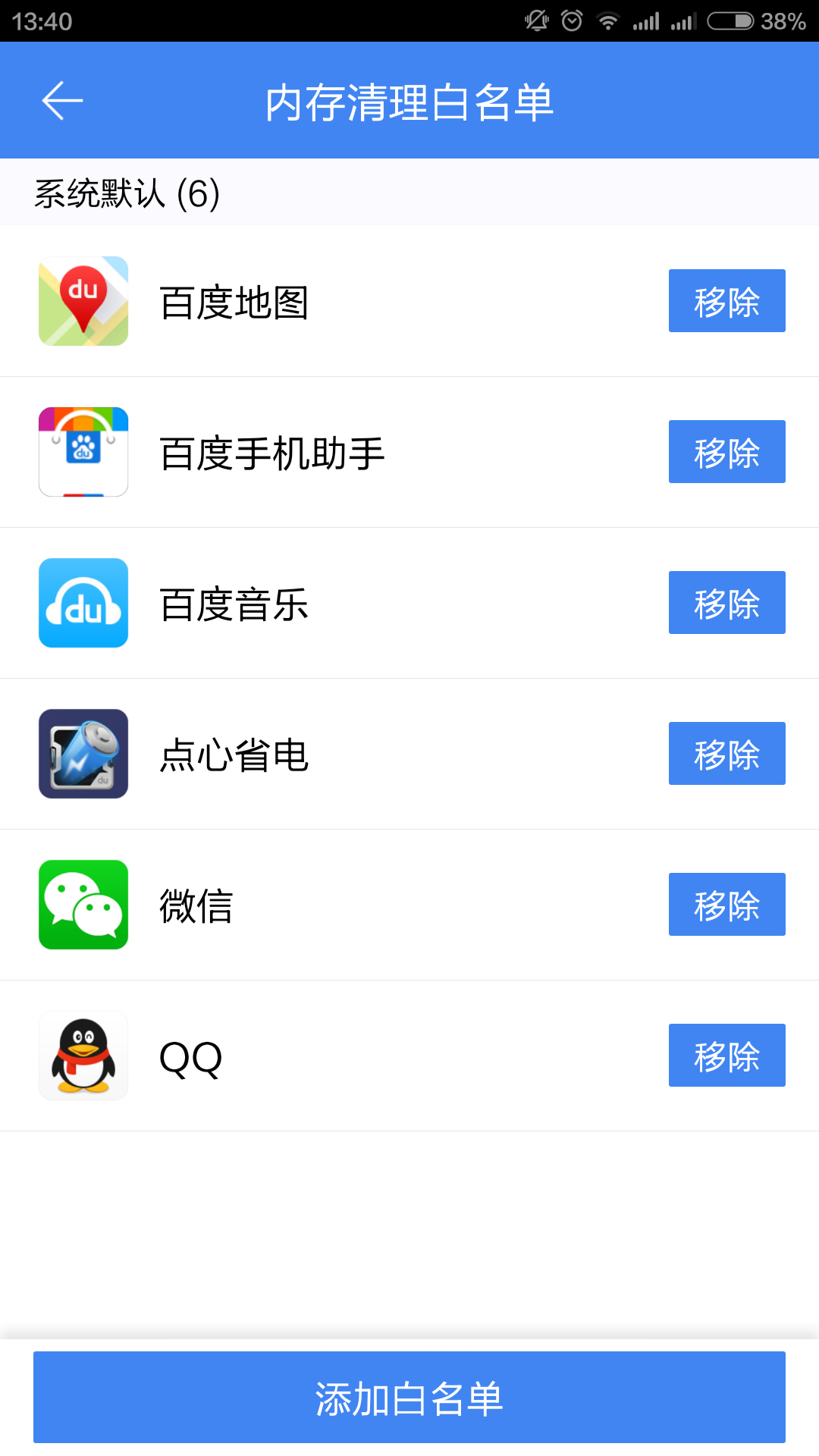Tap the 添加白名单 button
This screenshot has width=819, height=1456.
tap(409, 1398)
